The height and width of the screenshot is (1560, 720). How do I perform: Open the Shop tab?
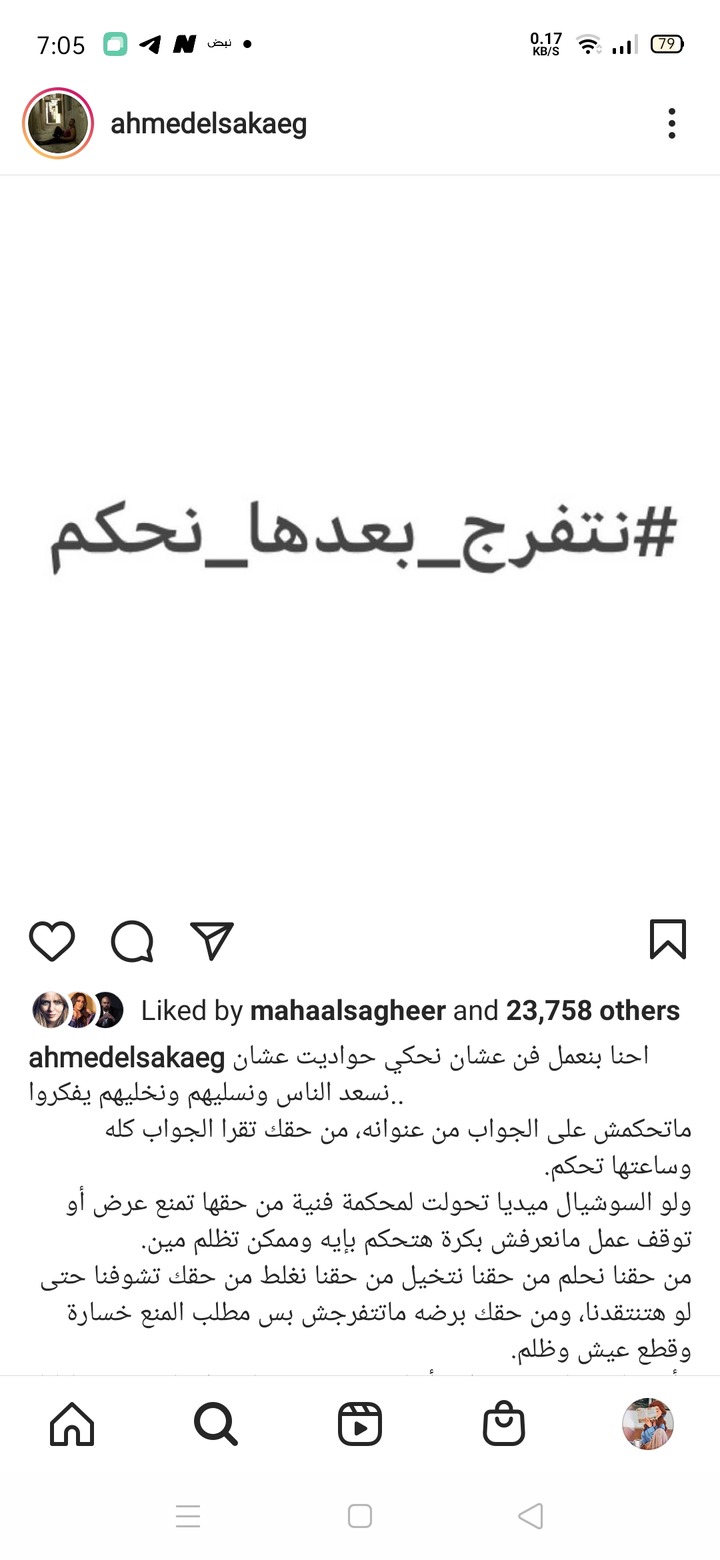(x=504, y=1424)
